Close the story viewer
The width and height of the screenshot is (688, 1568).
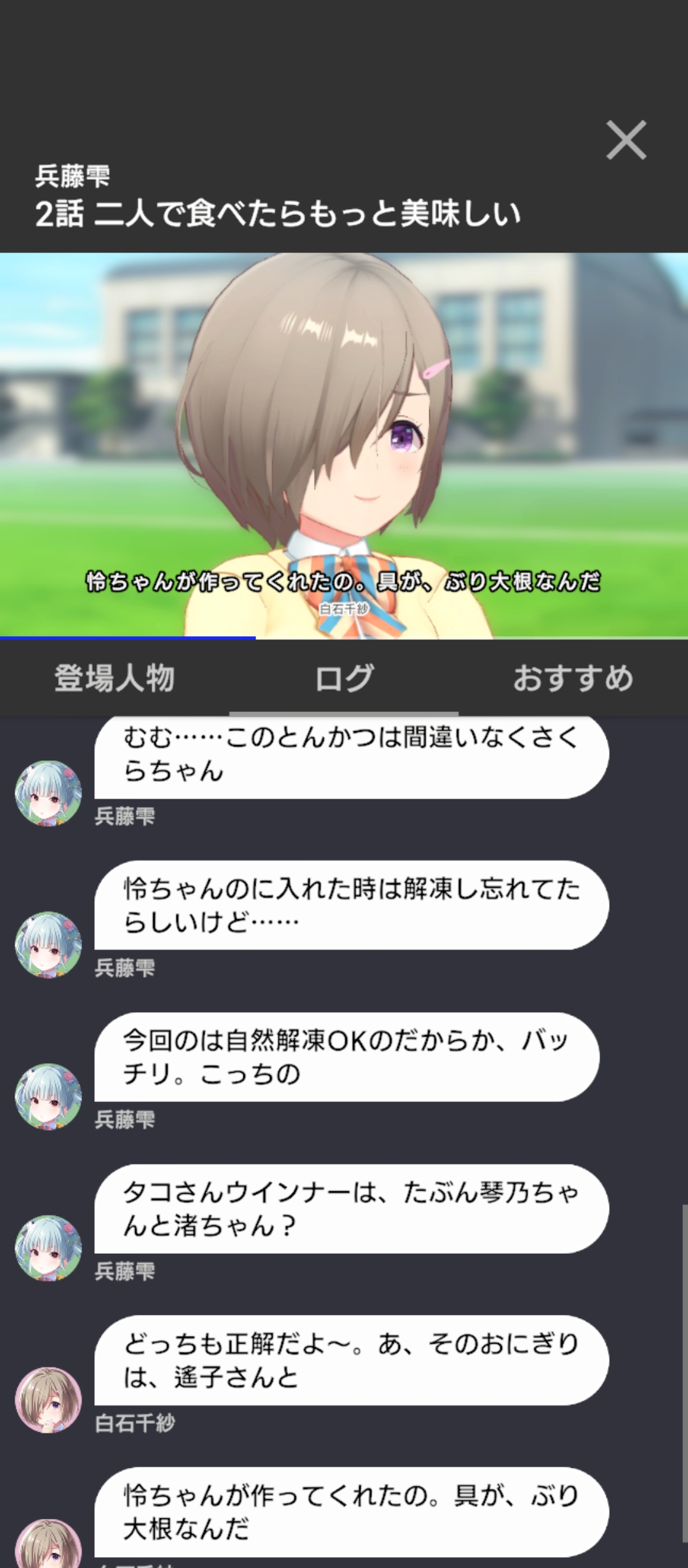(626, 140)
